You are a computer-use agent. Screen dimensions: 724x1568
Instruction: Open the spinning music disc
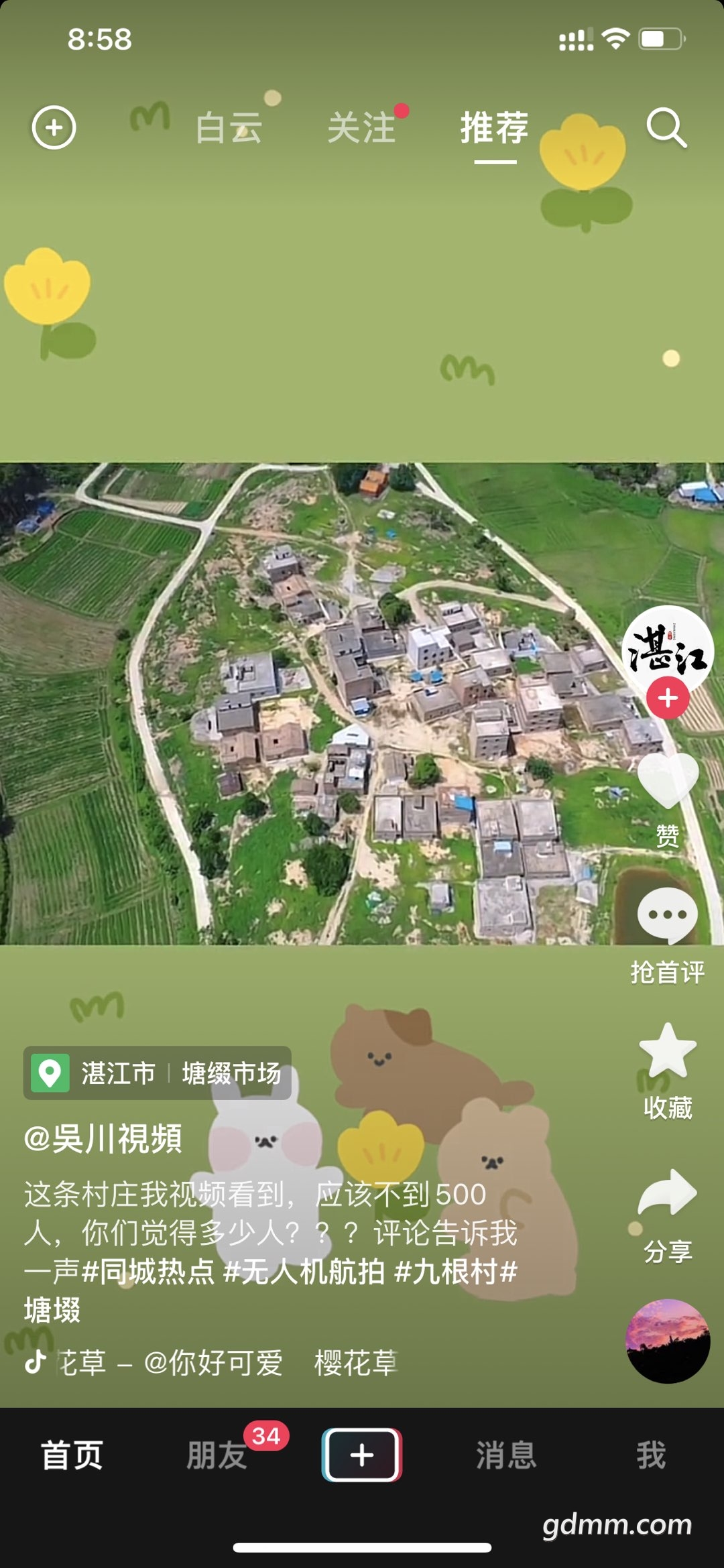click(668, 1341)
